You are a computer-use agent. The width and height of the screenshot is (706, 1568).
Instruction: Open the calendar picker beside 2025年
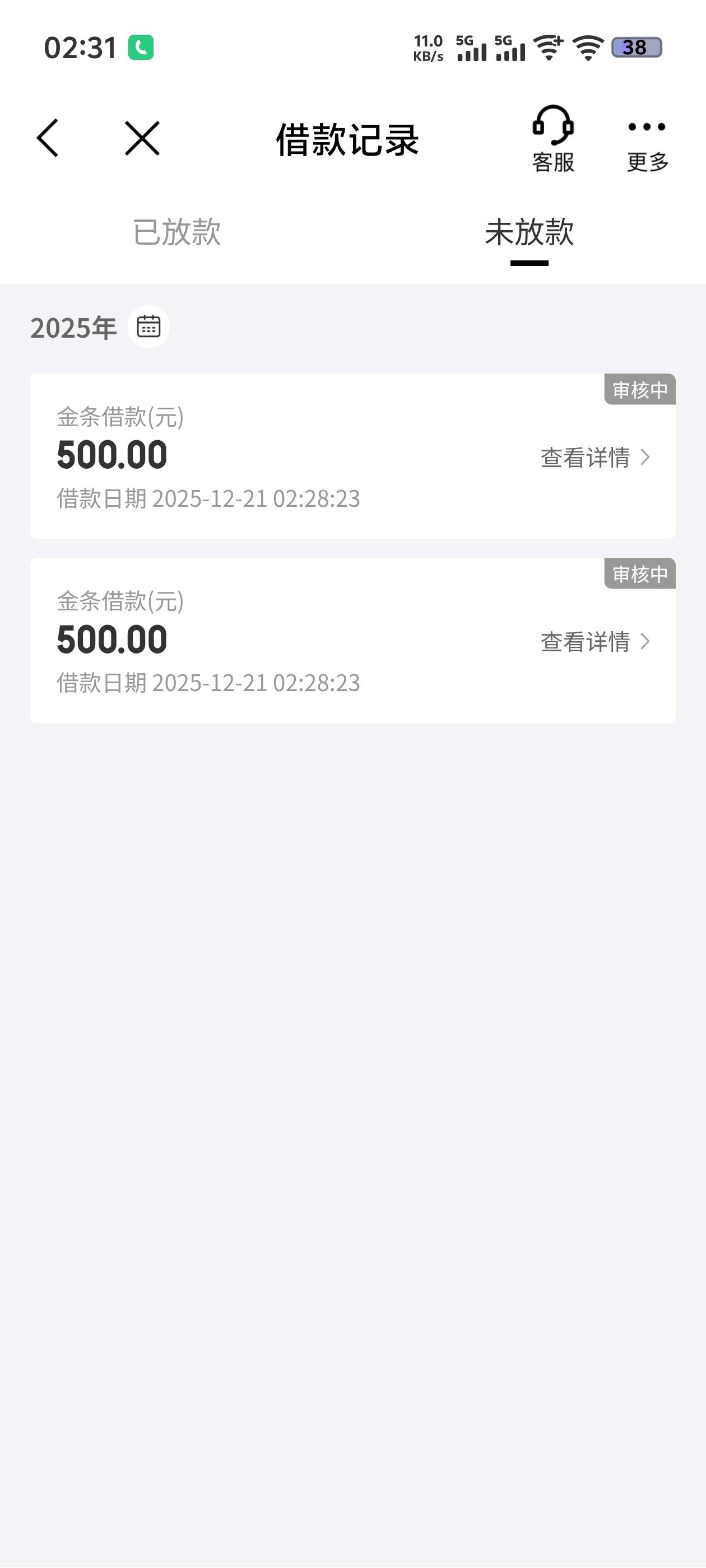click(148, 327)
